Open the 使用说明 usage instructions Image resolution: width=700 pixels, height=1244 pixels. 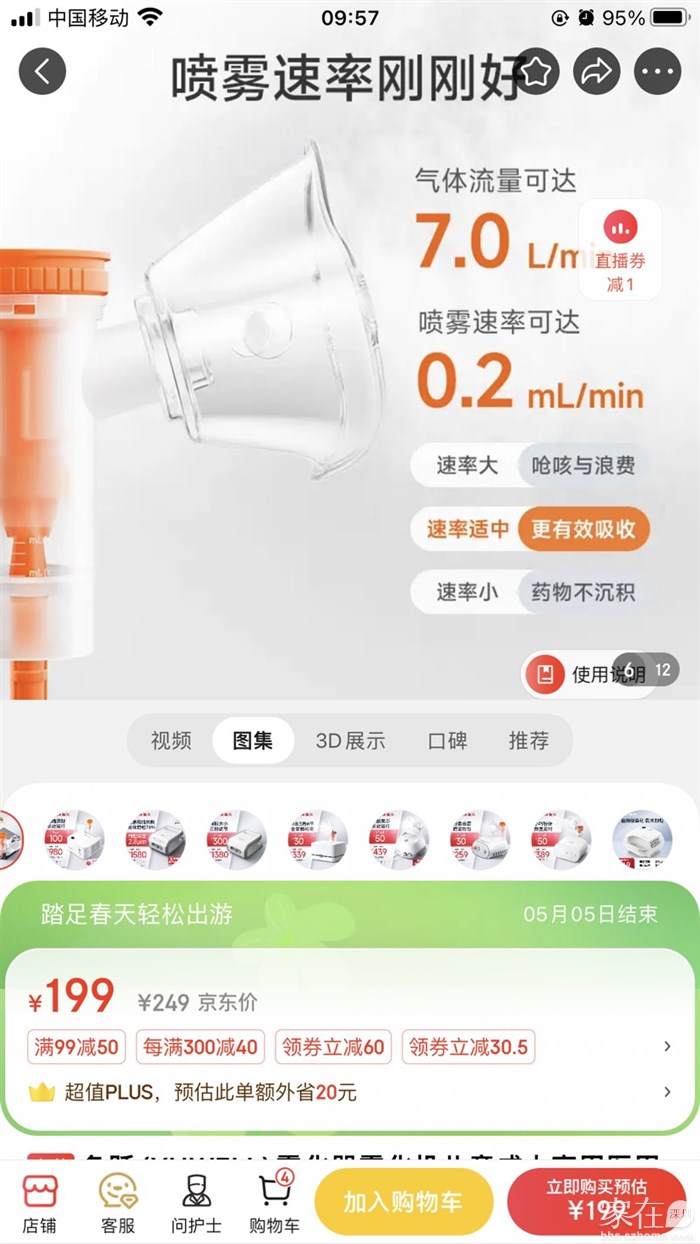pyautogui.click(x=590, y=674)
